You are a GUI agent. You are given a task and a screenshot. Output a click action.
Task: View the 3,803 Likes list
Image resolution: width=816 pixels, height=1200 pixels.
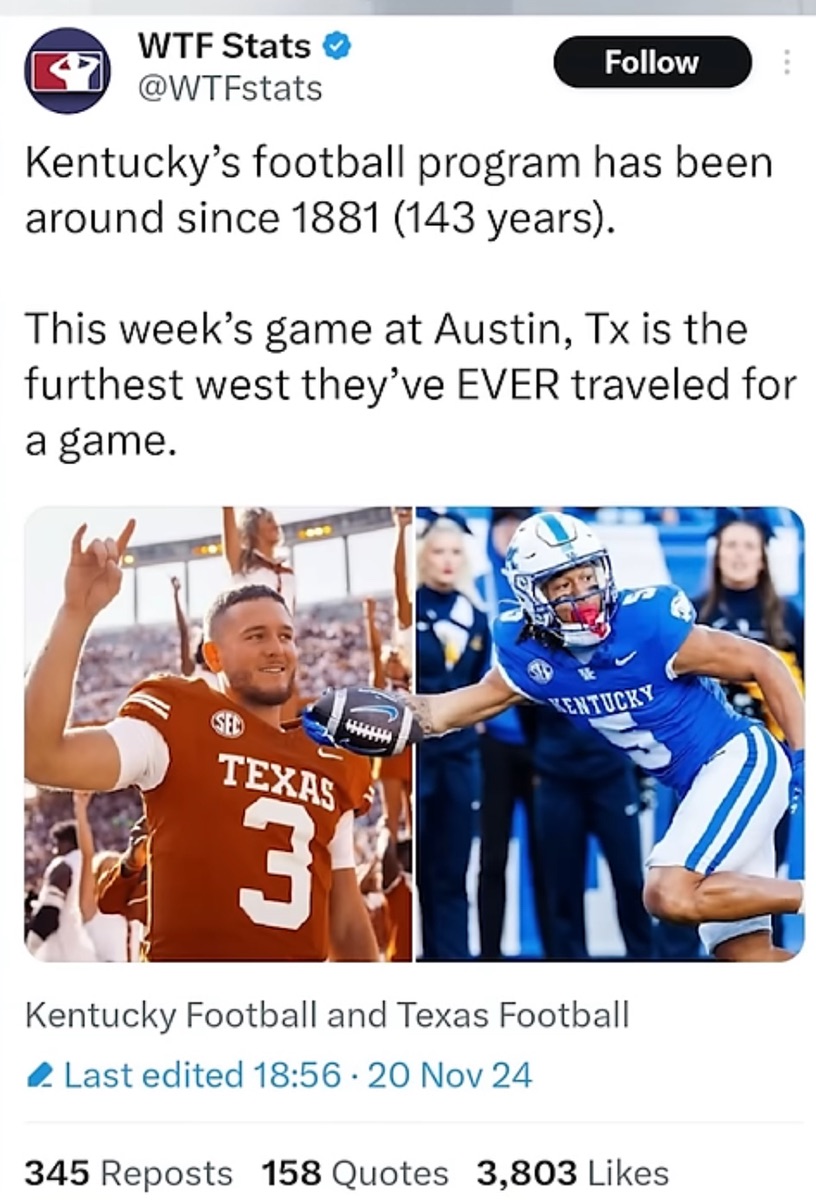(572, 1172)
